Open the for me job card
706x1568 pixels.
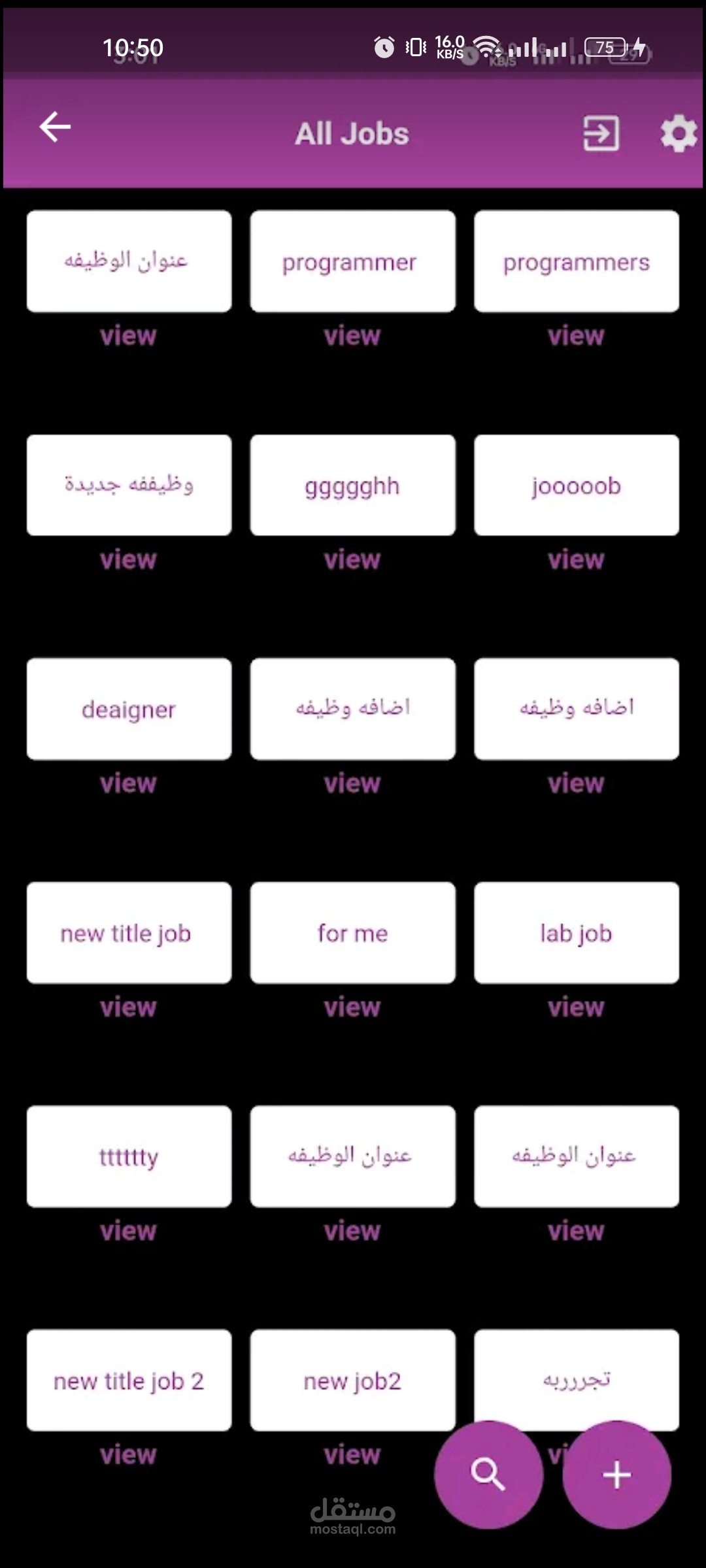(352, 933)
